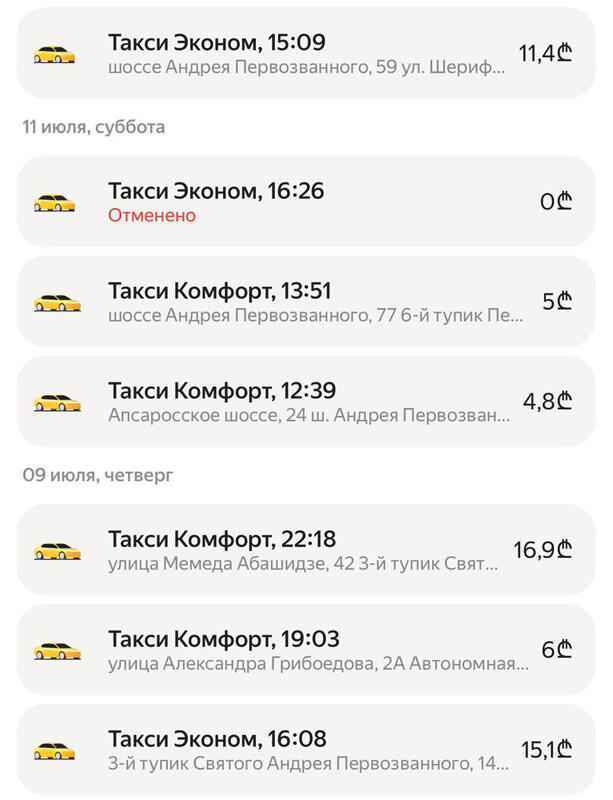This screenshot has width=613, height=800.
Task: View the Такси Комфорт 19:03 trip
Action: point(306,649)
